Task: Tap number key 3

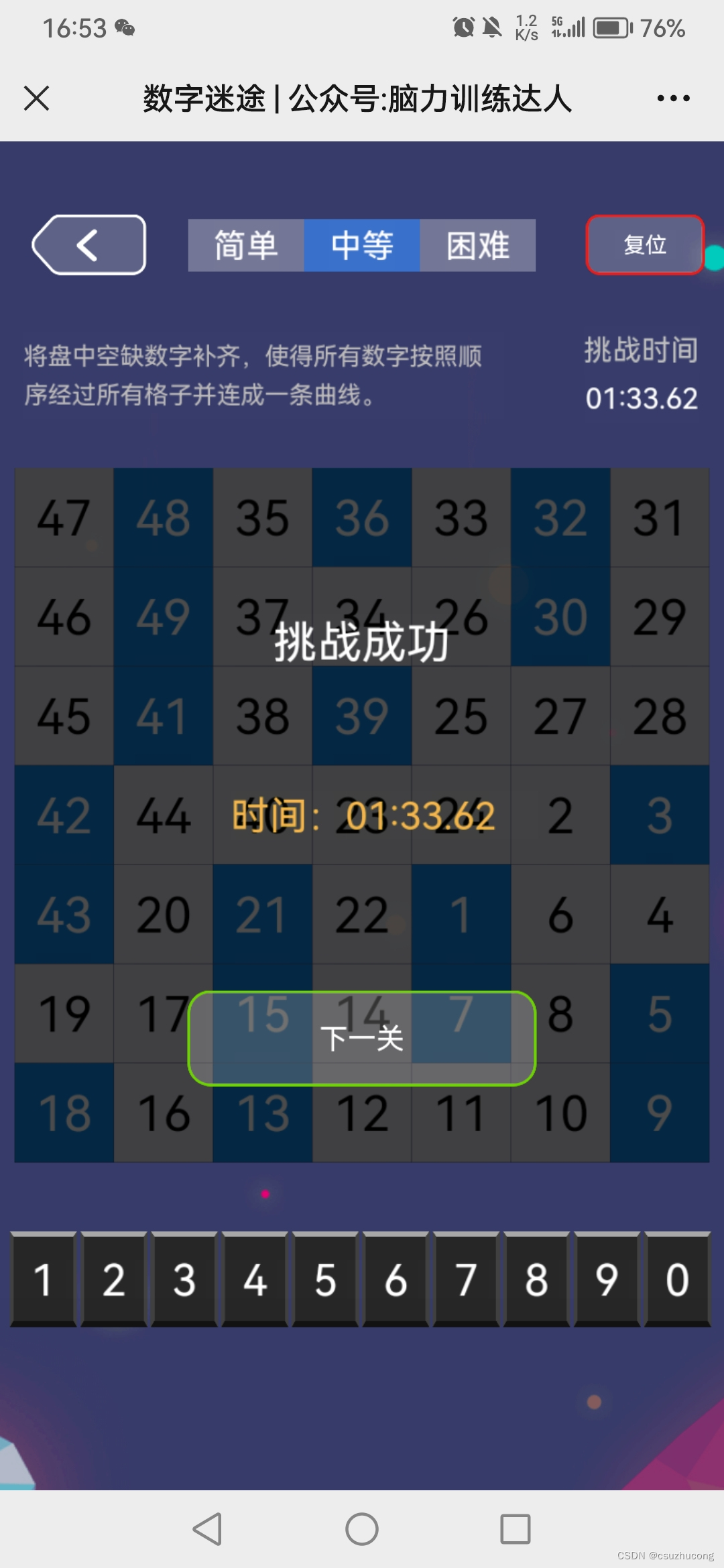Action: click(184, 1279)
